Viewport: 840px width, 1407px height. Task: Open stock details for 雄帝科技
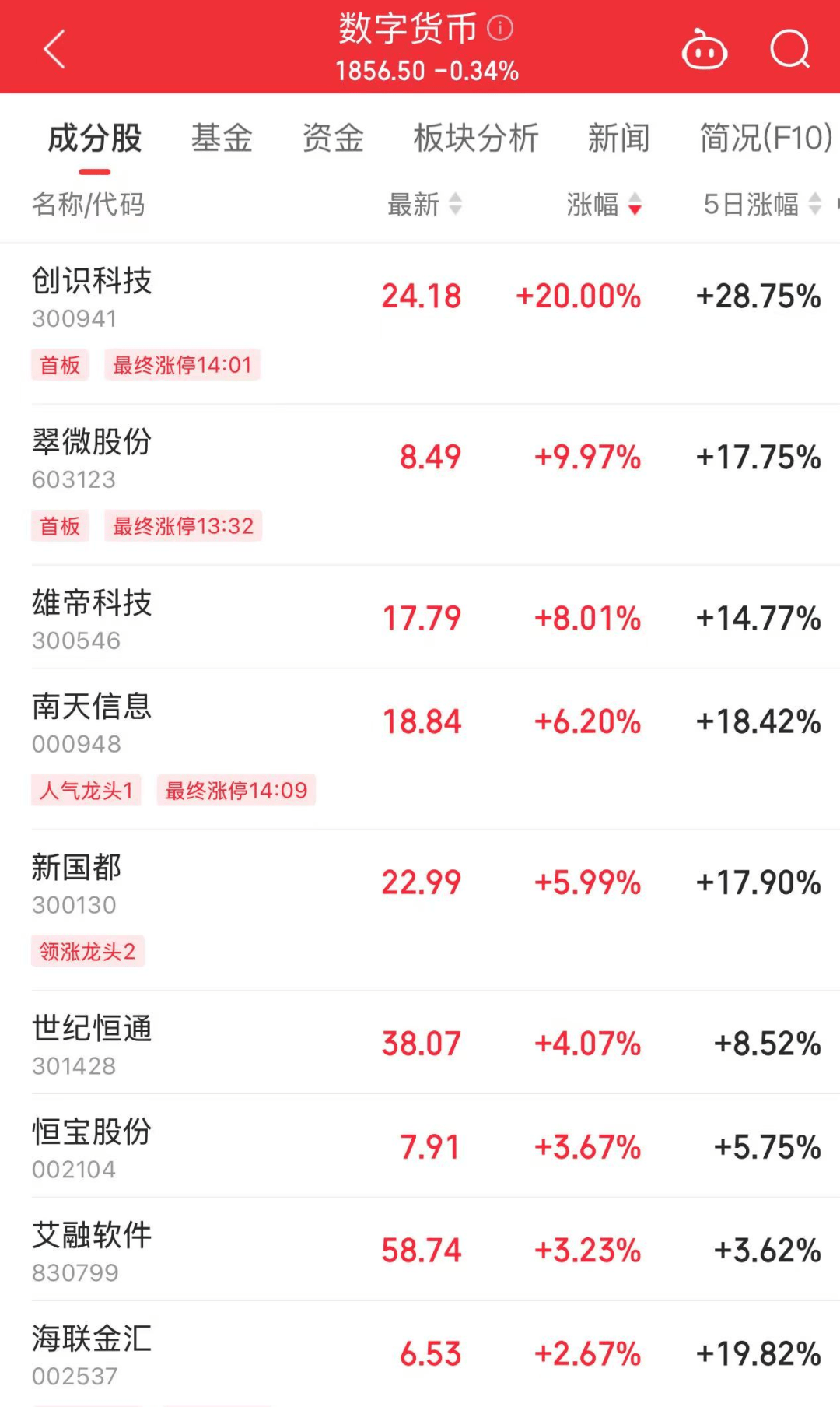click(93, 619)
